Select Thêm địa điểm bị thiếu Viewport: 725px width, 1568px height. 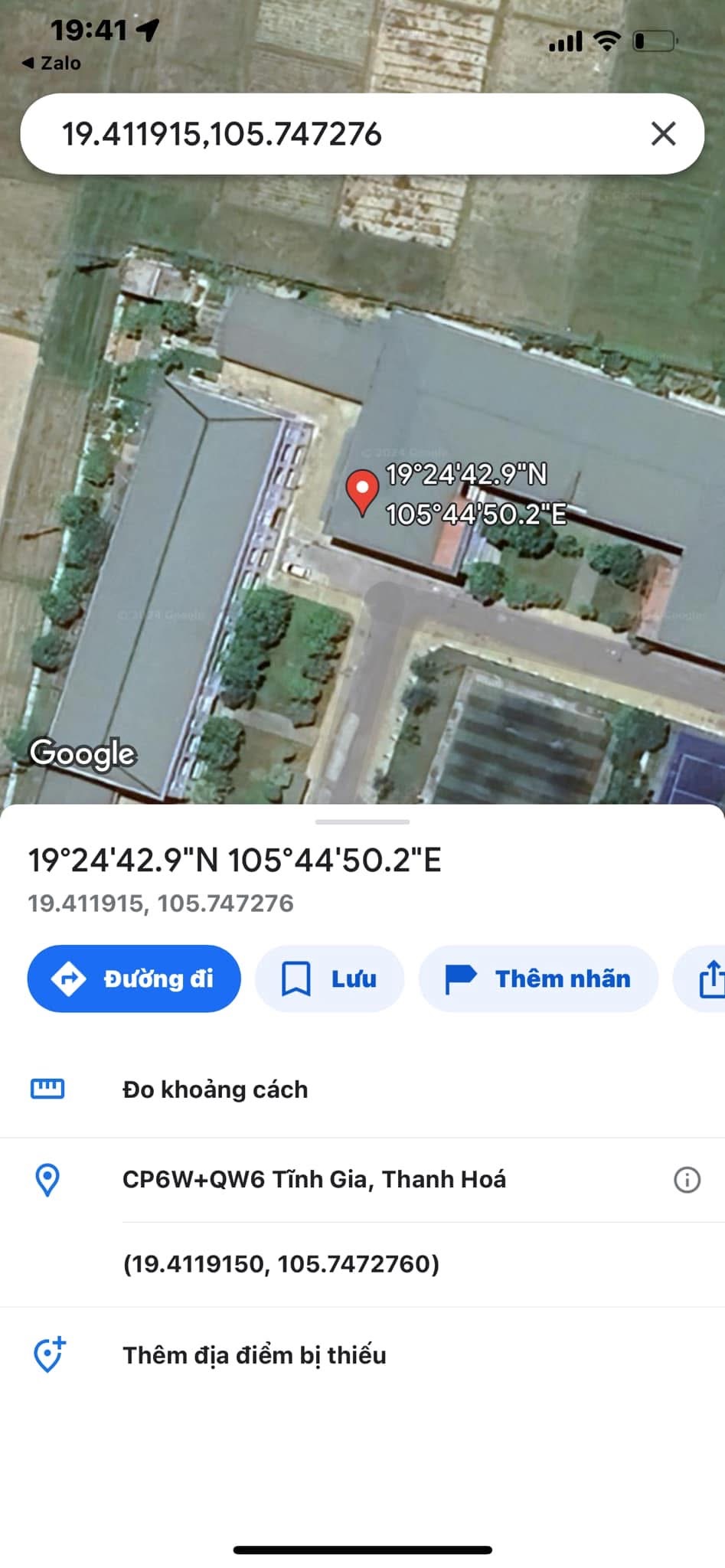[x=362, y=1355]
